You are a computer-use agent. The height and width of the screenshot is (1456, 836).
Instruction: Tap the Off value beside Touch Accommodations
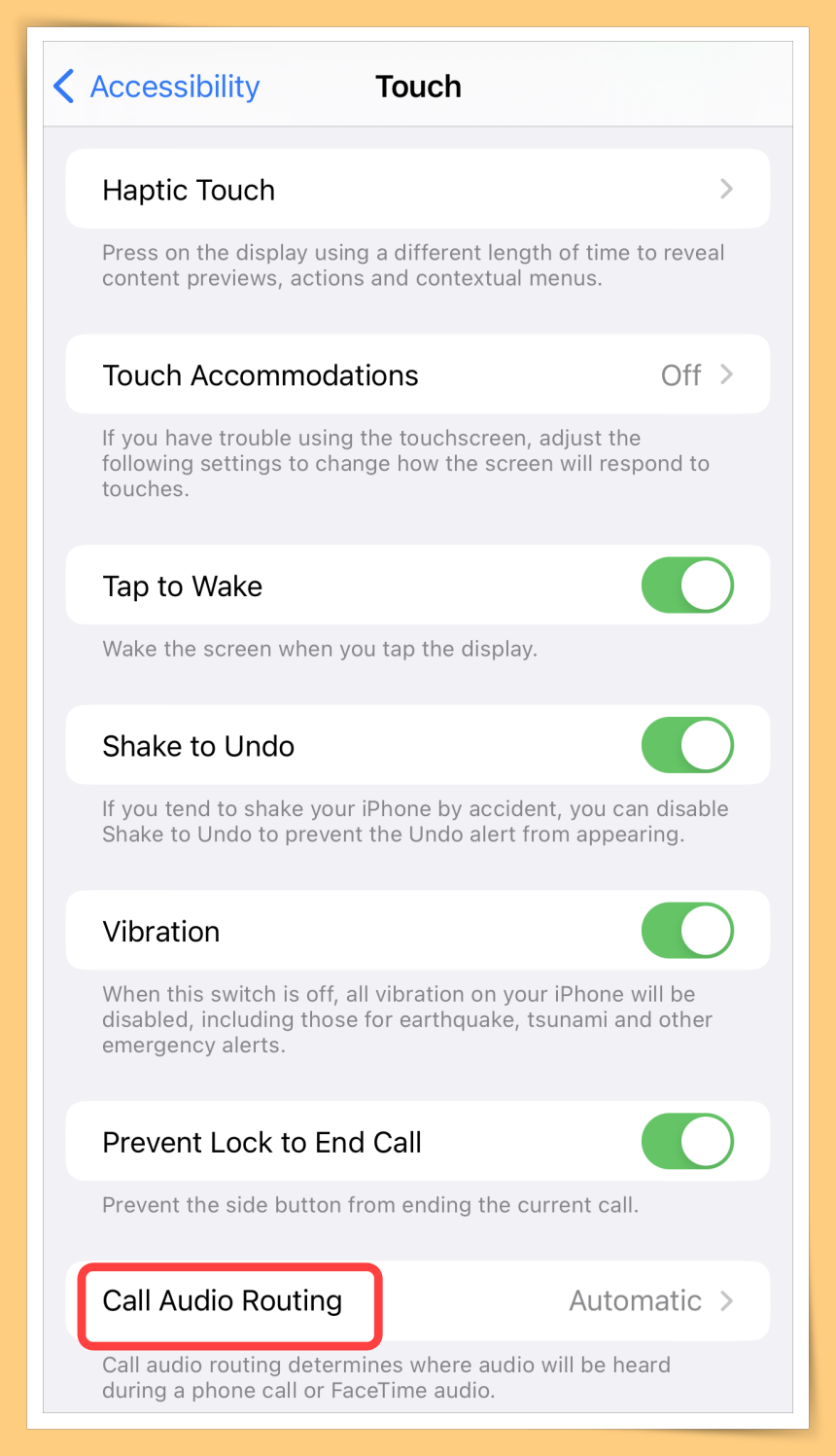[x=680, y=373]
